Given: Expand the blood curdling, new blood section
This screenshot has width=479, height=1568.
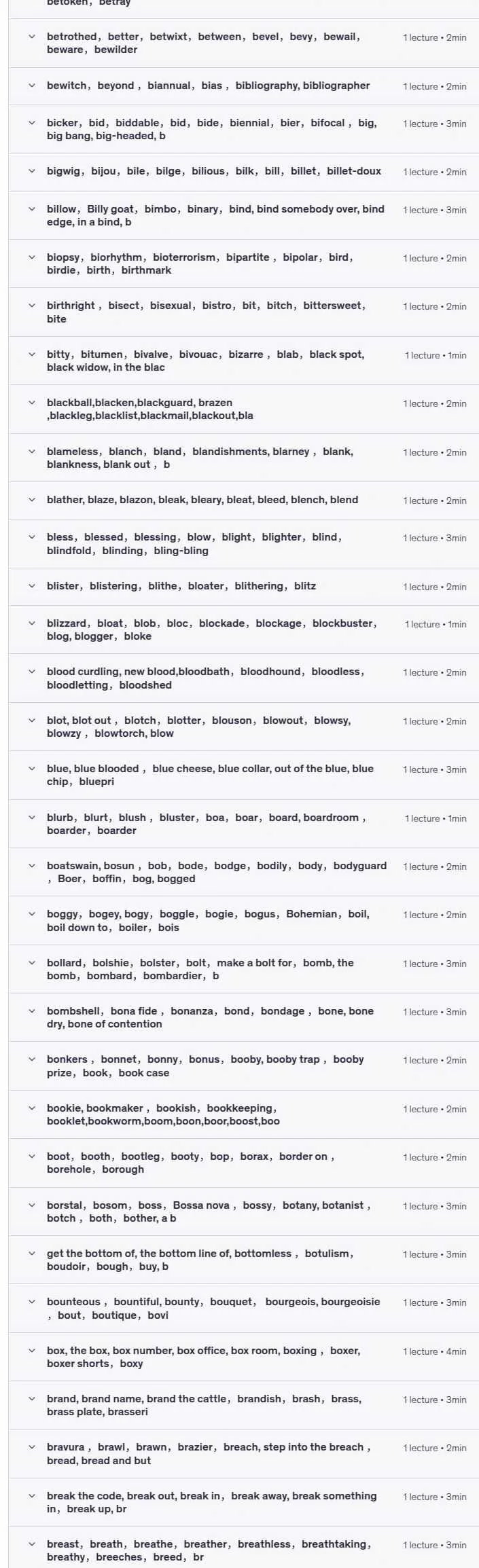Looking at the screenshot, I should [x=243, y=678].
